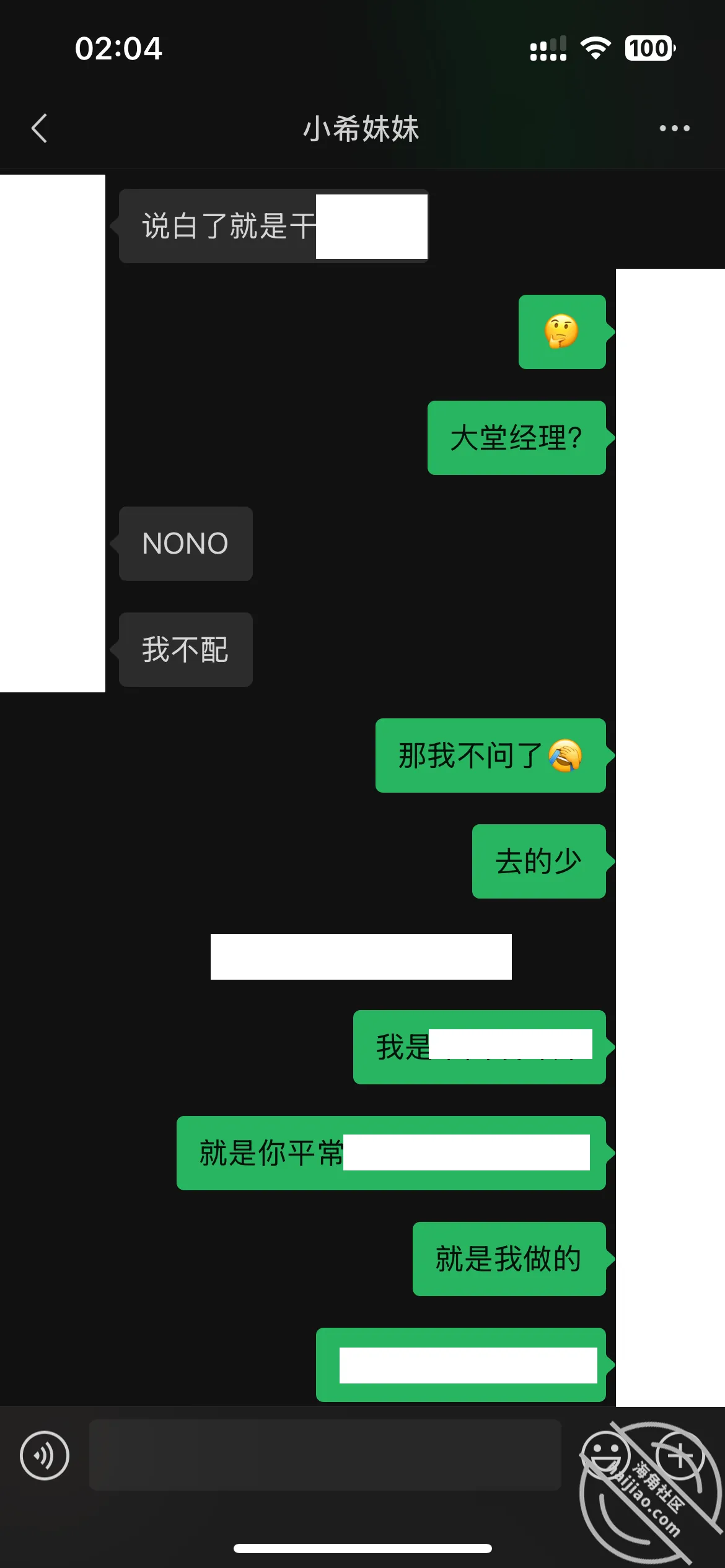
Task: Open the chat info three-dot menu
Action: click(674, 128)
